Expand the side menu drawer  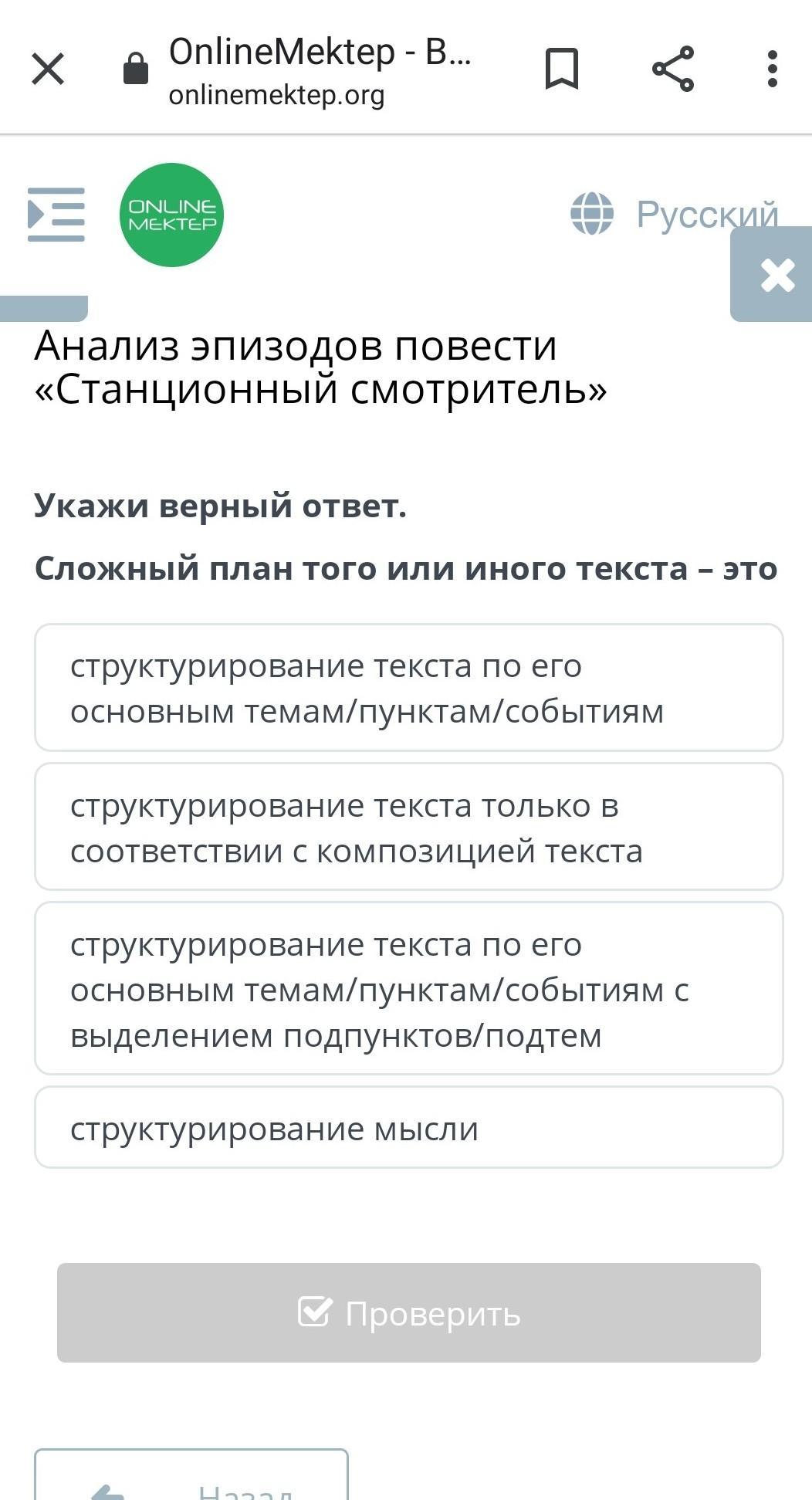pyautogui.click(x=56, y=215)
